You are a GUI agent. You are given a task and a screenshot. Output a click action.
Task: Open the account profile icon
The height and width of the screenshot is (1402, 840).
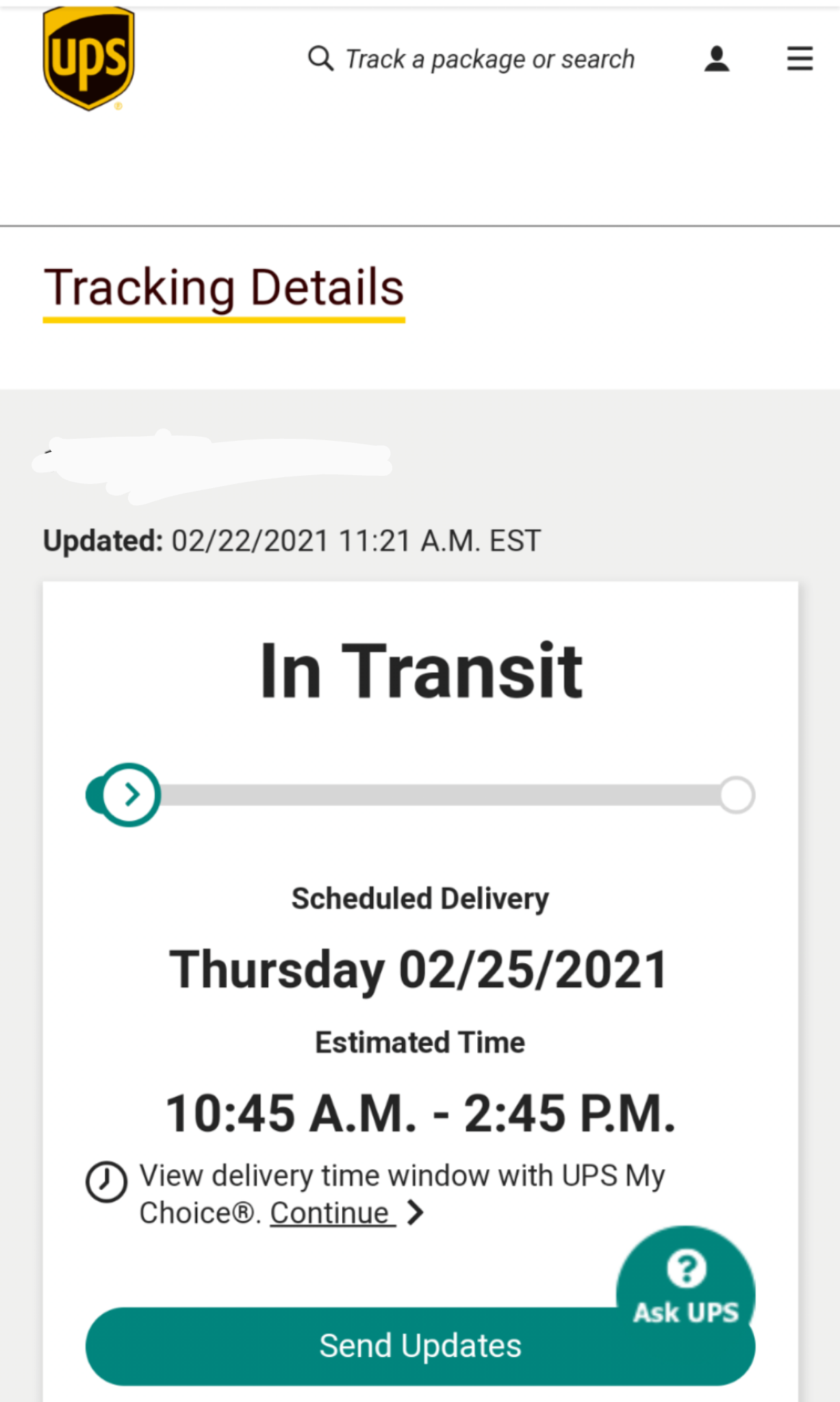coord(717,59)
